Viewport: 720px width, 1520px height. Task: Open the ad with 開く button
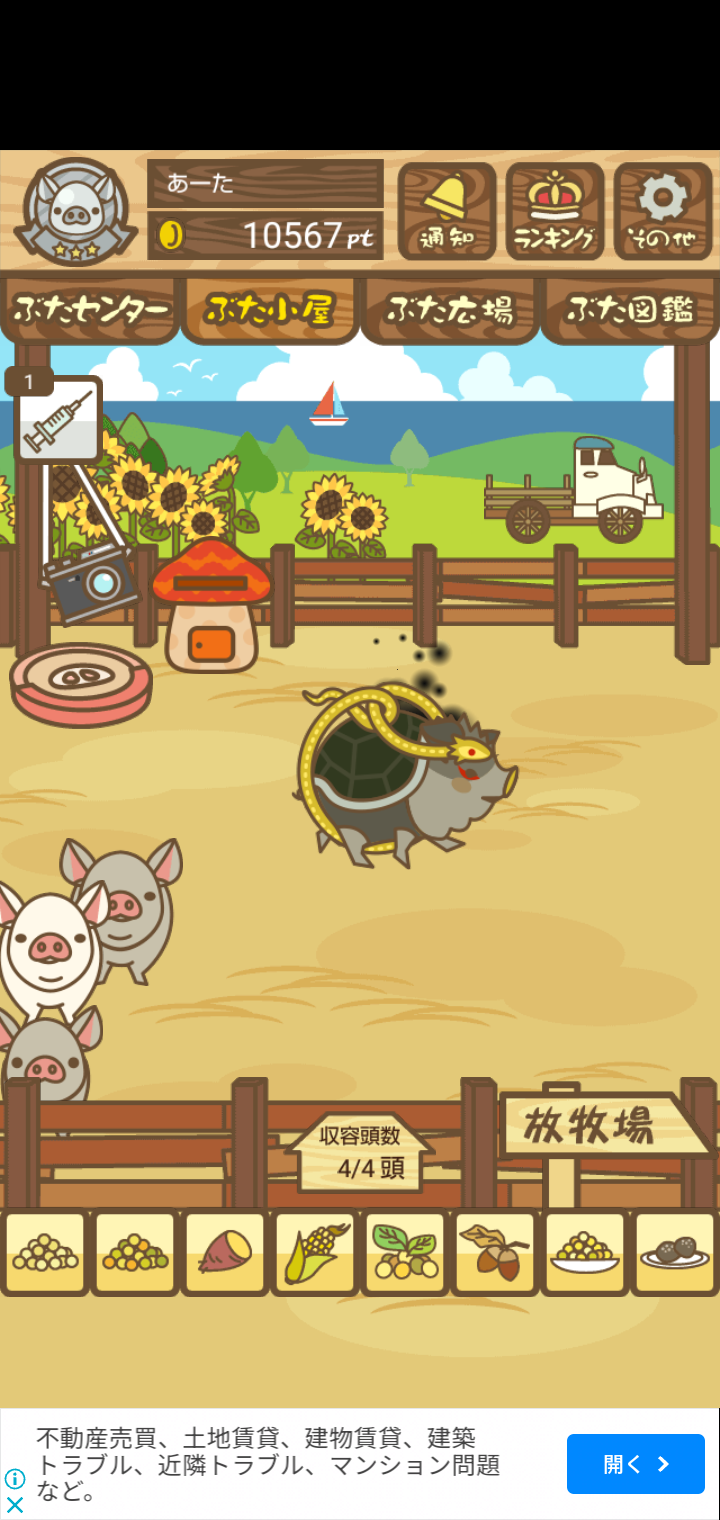tap(636, 1464)
